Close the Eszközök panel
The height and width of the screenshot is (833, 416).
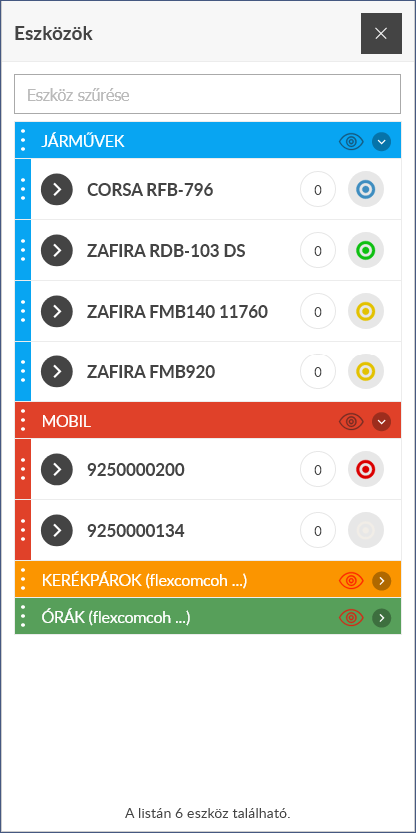pos(381,33)
